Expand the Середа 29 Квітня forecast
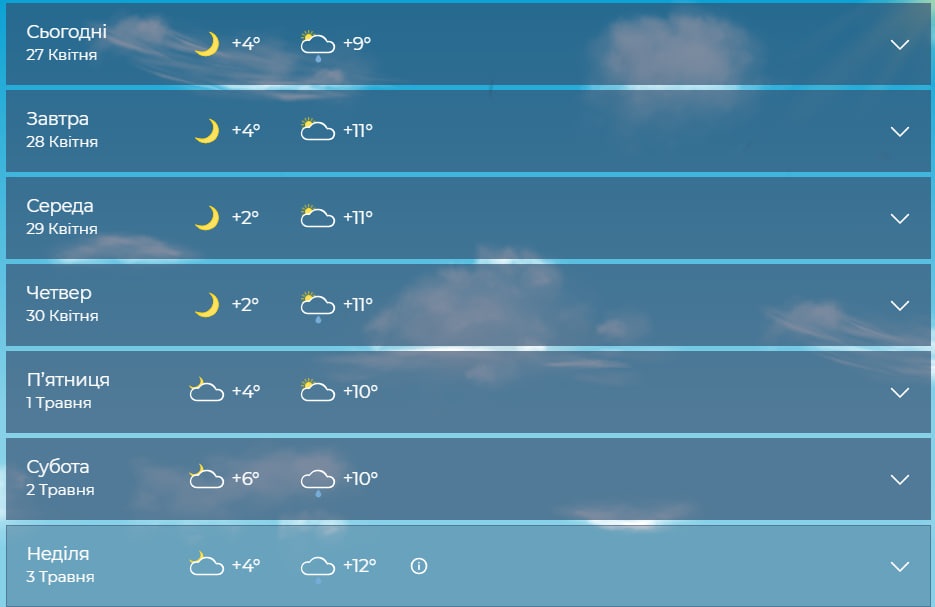935x607 pixels. pyautogui.click(x=899, y=218)
